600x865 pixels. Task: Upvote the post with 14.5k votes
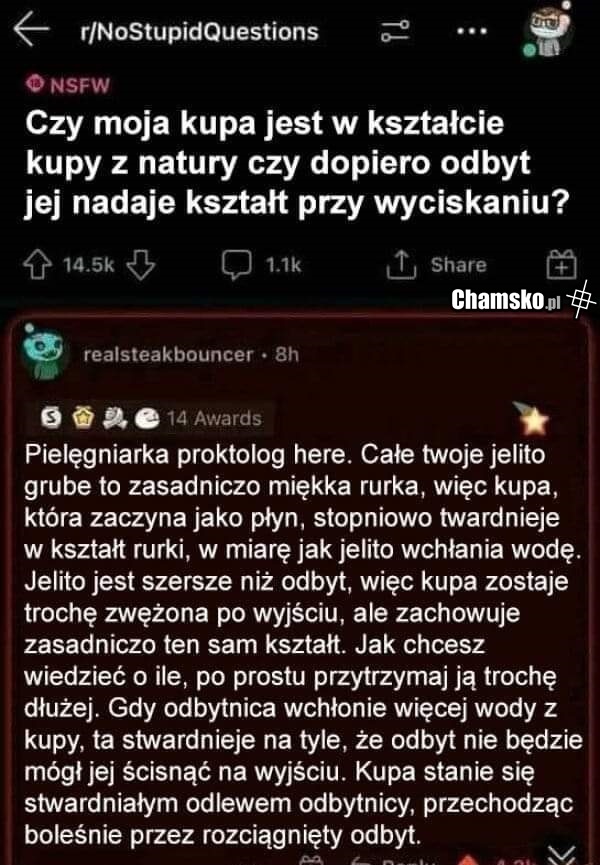tap(40, 265)
